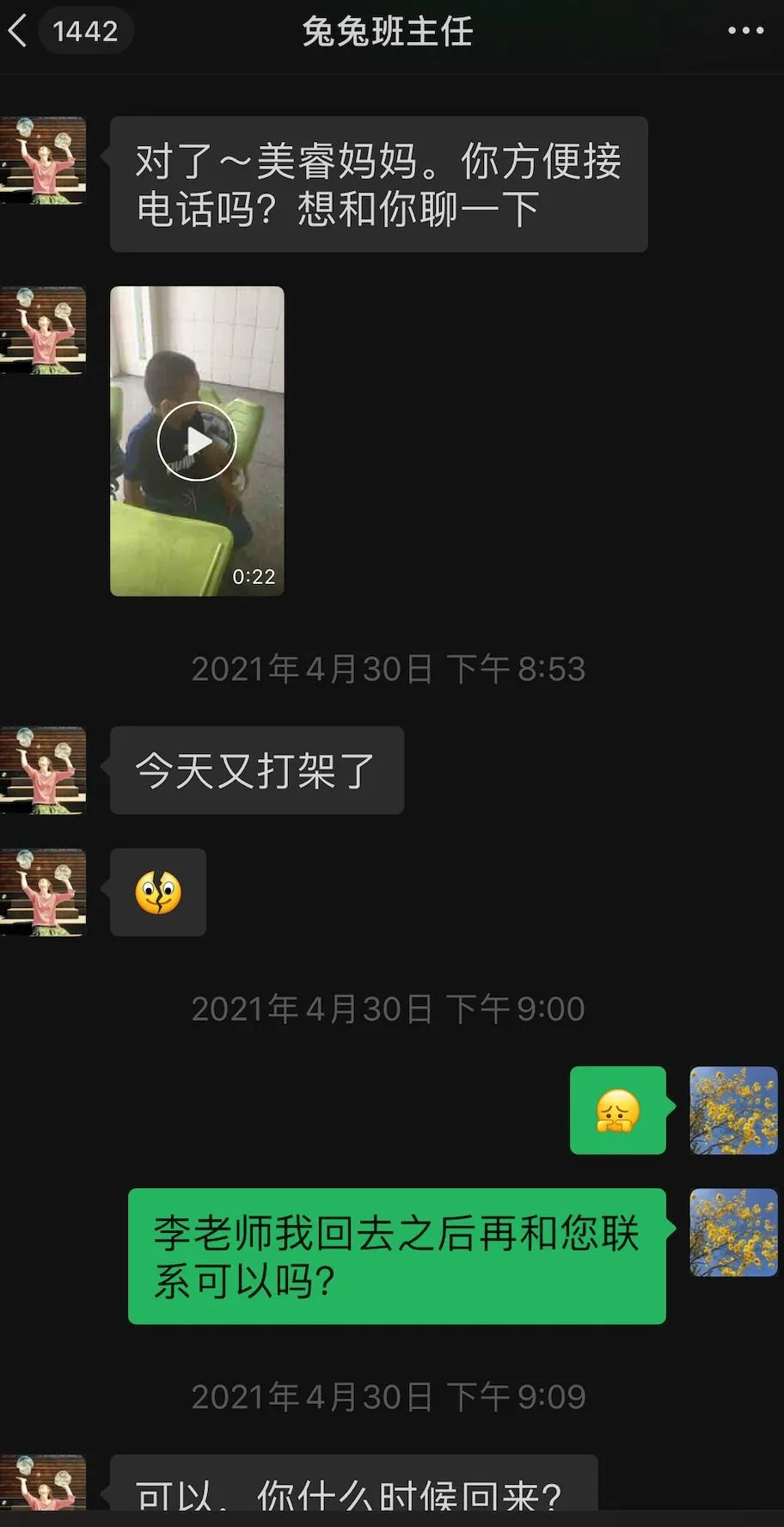Open teacher's avatar beside 今天又打架了
Image resolution: width=784 pixels, height=1527 pixels.
(x=43, y=770)
